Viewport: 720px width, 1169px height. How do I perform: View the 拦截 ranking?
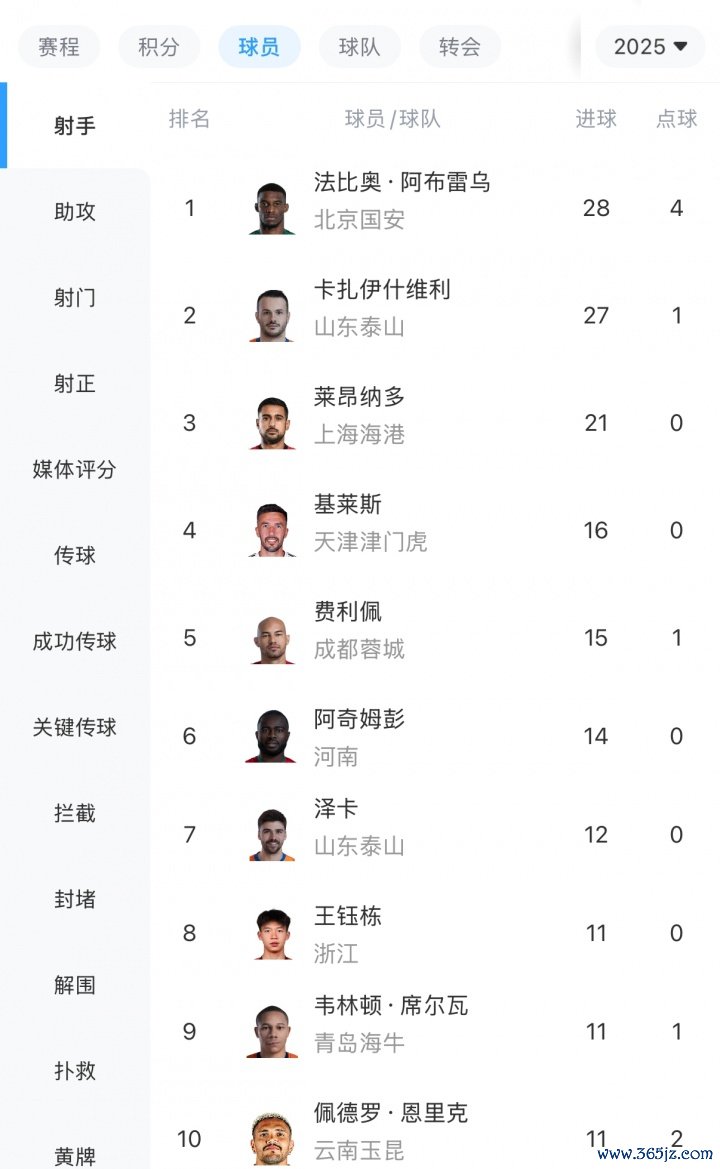pos(75,814)
